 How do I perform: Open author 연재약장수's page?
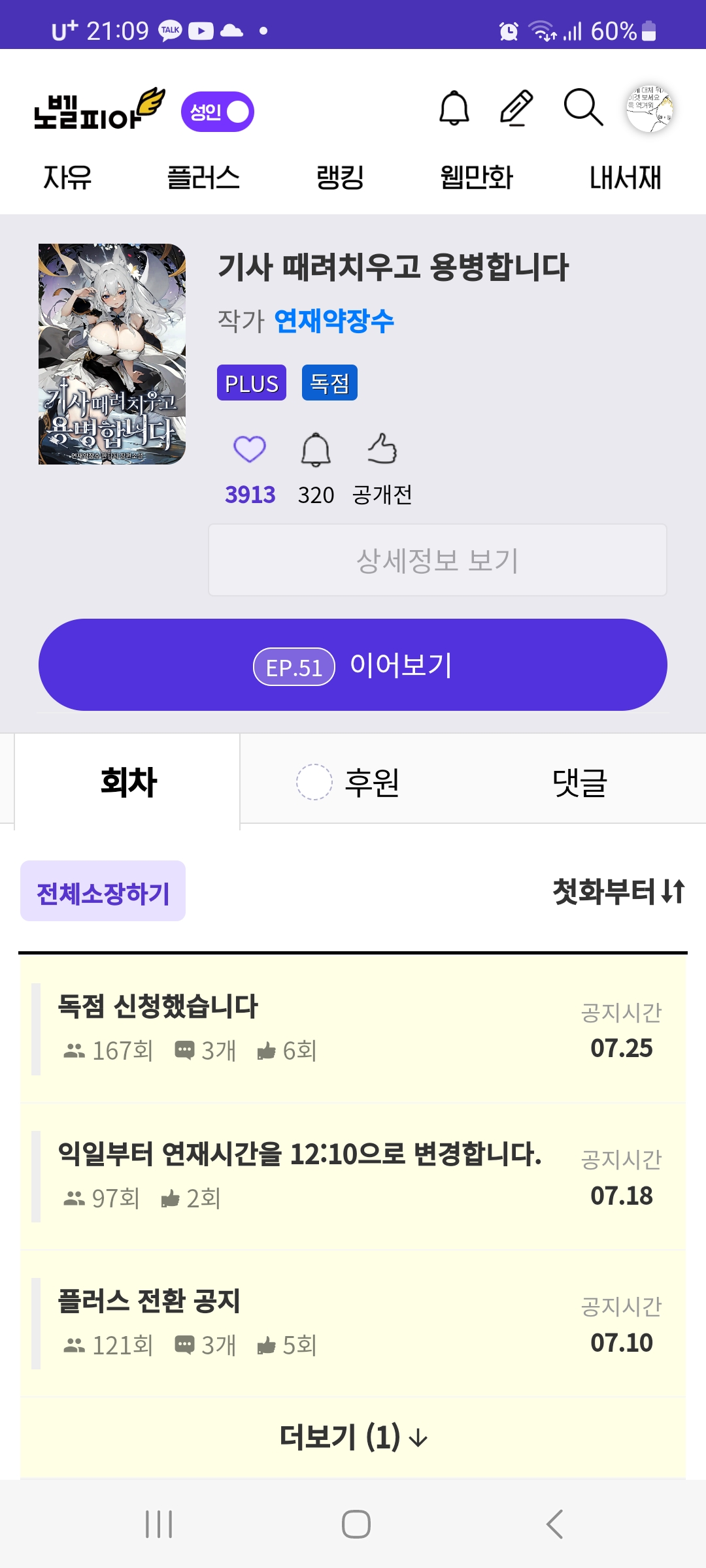[x=334, y=321]
